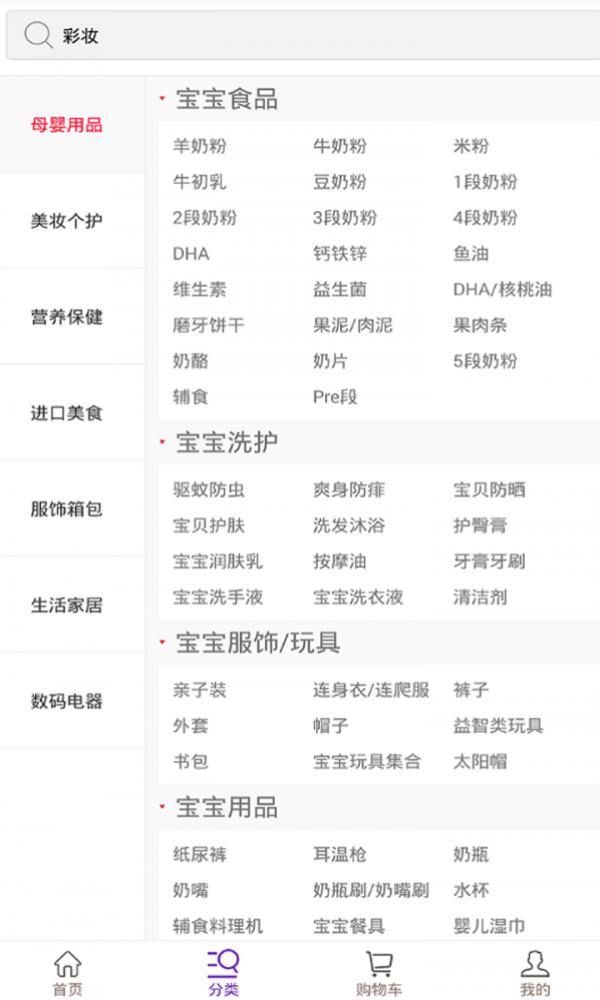Screen dimensions: 600x1000
Task: Browse 益生菌 products
Action: [x=340, y=290]
